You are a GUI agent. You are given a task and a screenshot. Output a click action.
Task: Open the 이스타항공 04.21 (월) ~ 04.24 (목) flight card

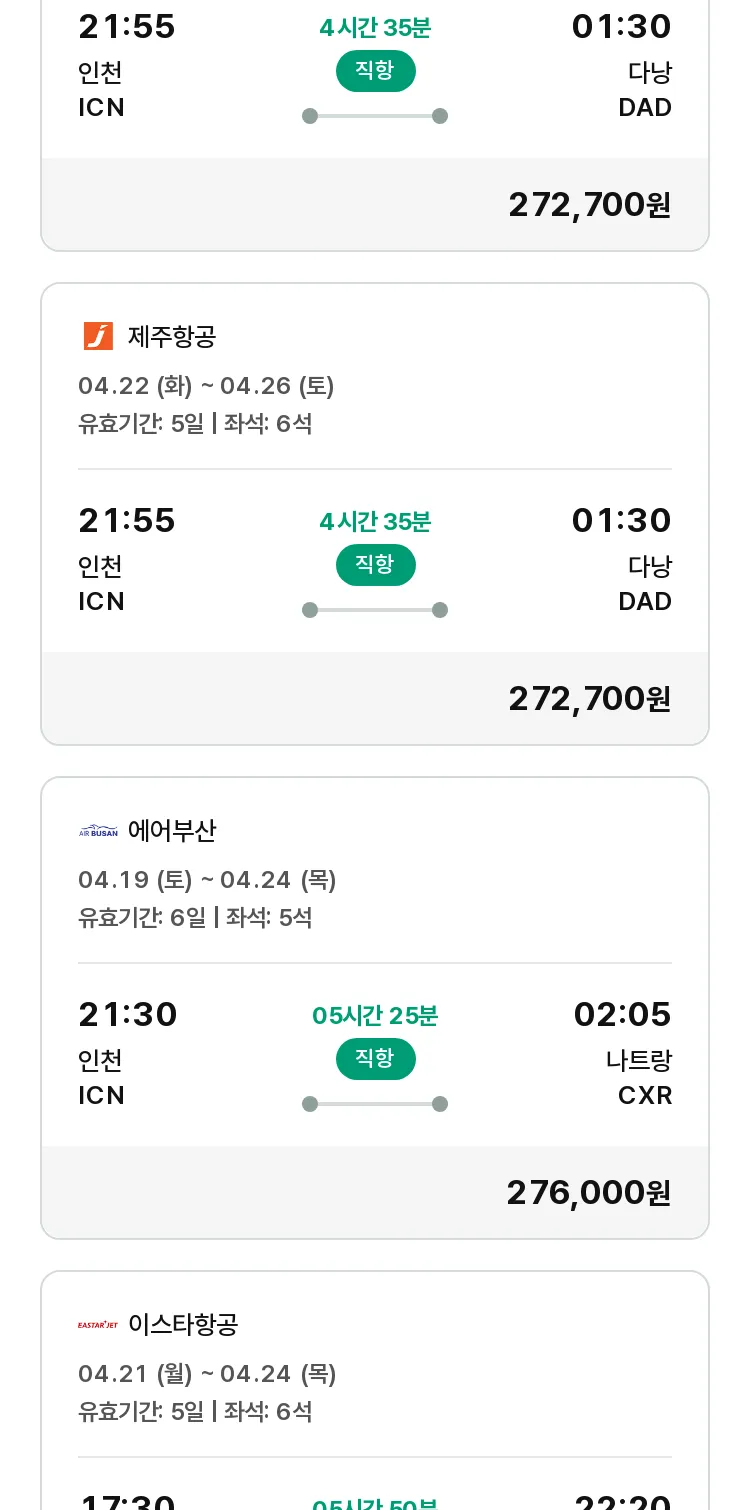375,1390
